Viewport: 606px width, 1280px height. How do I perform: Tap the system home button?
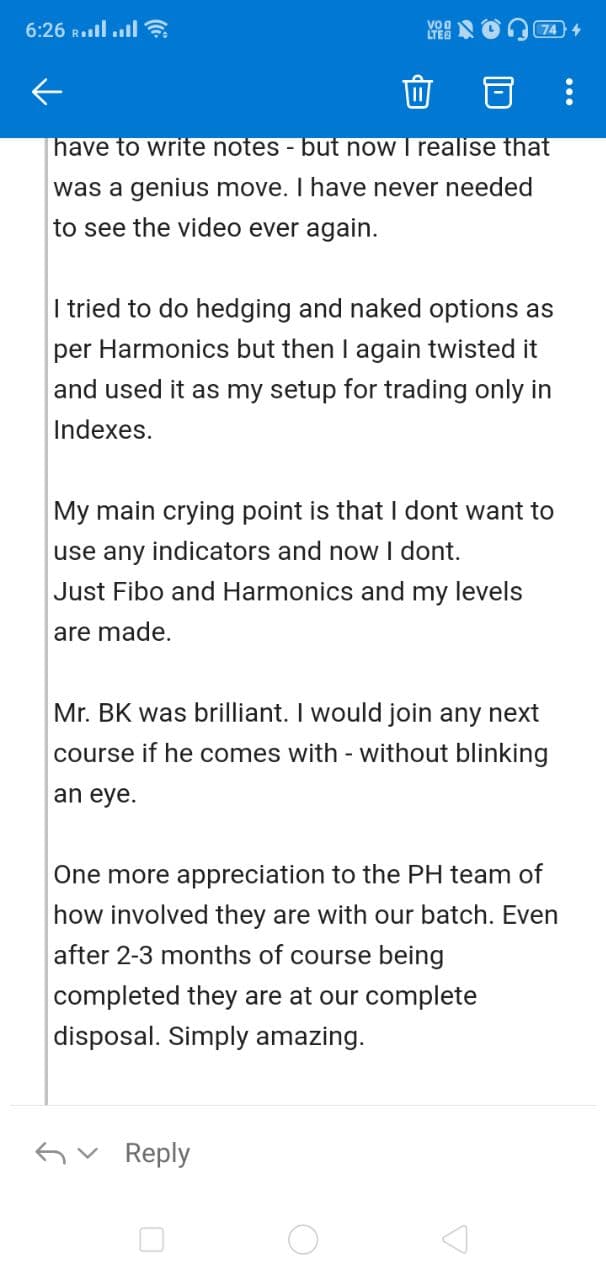(303, 1240)
